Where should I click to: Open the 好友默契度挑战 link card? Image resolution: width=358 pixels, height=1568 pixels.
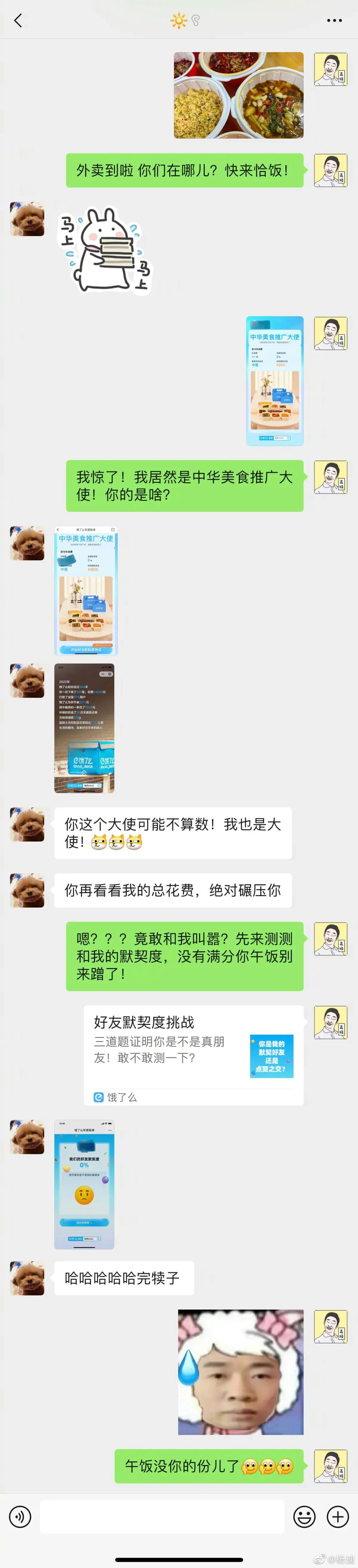(x=193, y=1055)
